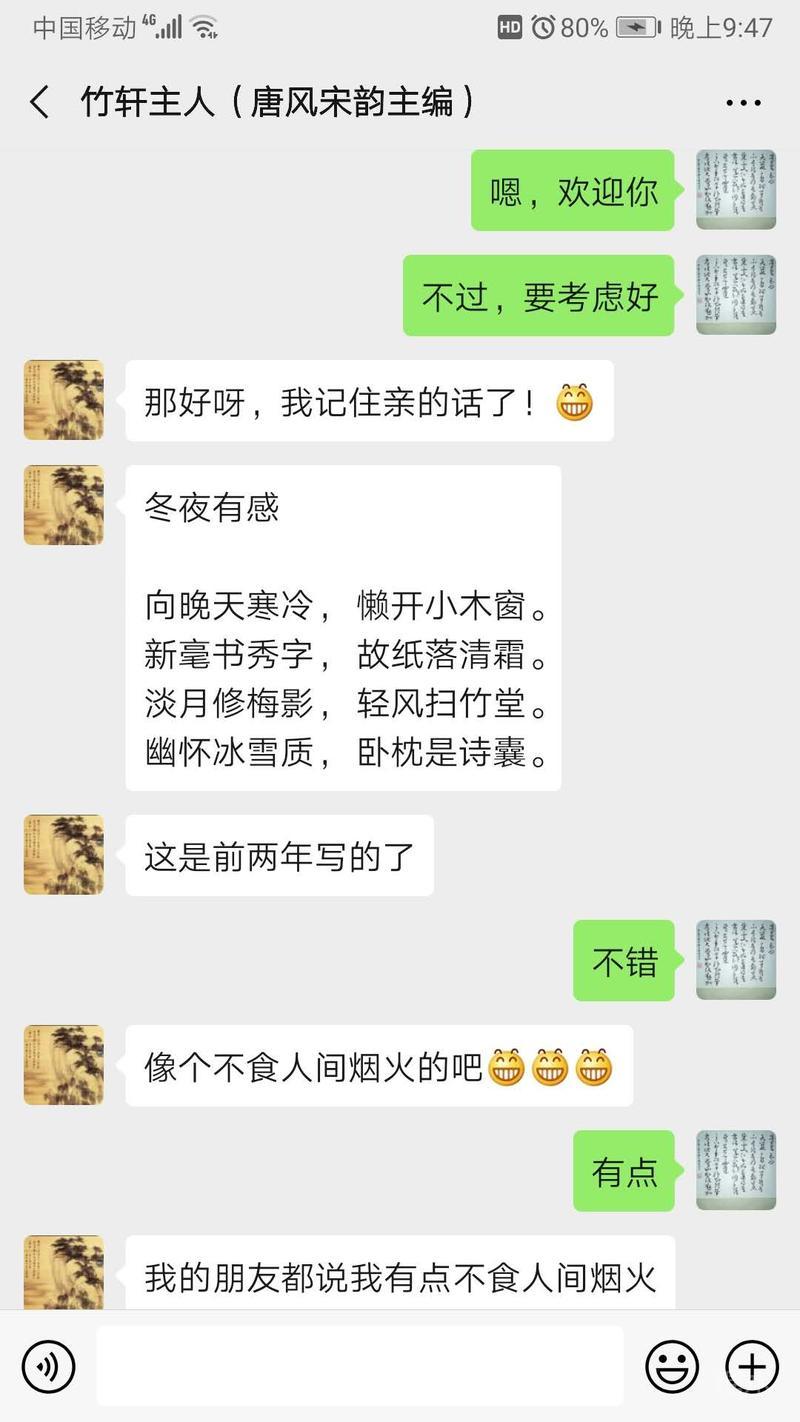Open the emoji sticker panel
The image size is (800, 1422).
(671, 1366)
